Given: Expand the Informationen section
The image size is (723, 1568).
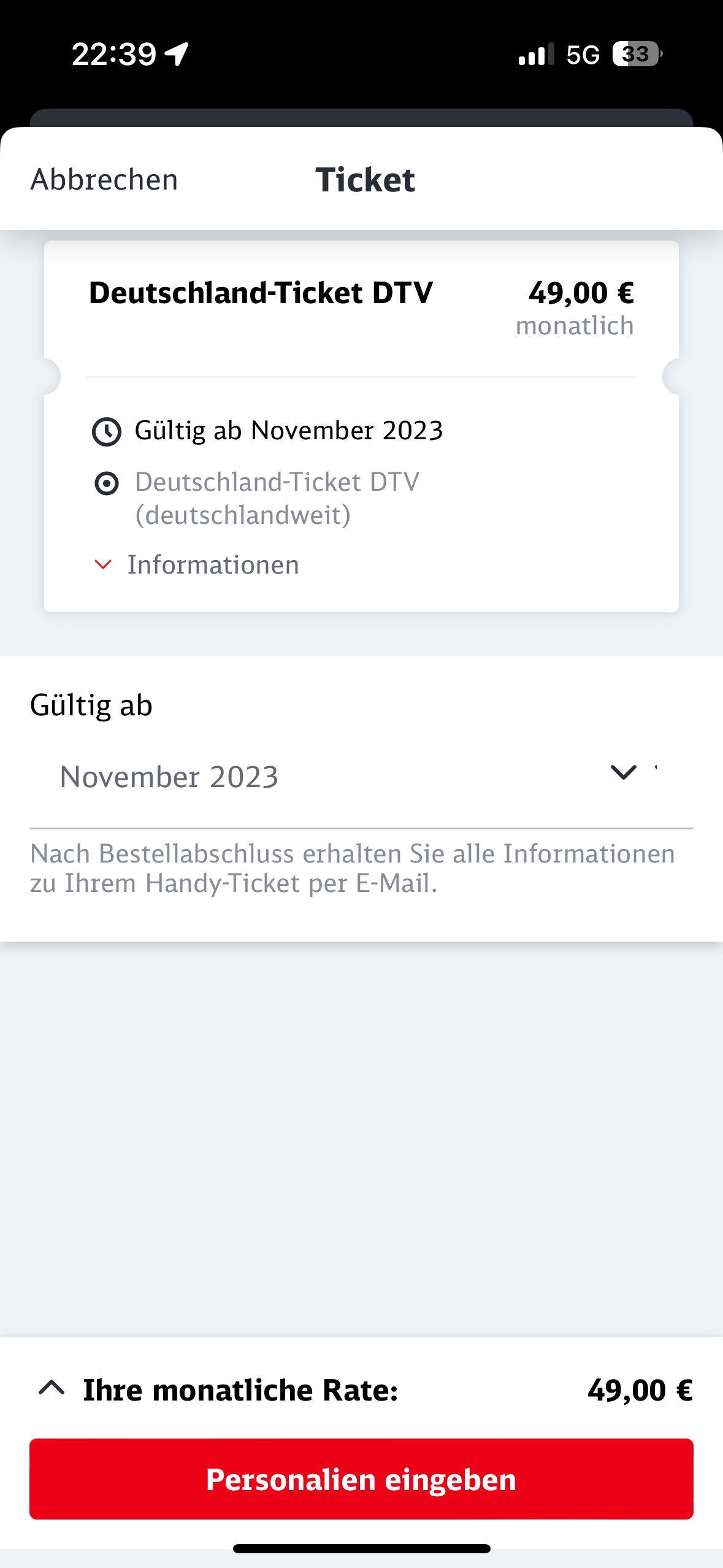Looking at the screenshot, I should [x=196, y=564].
